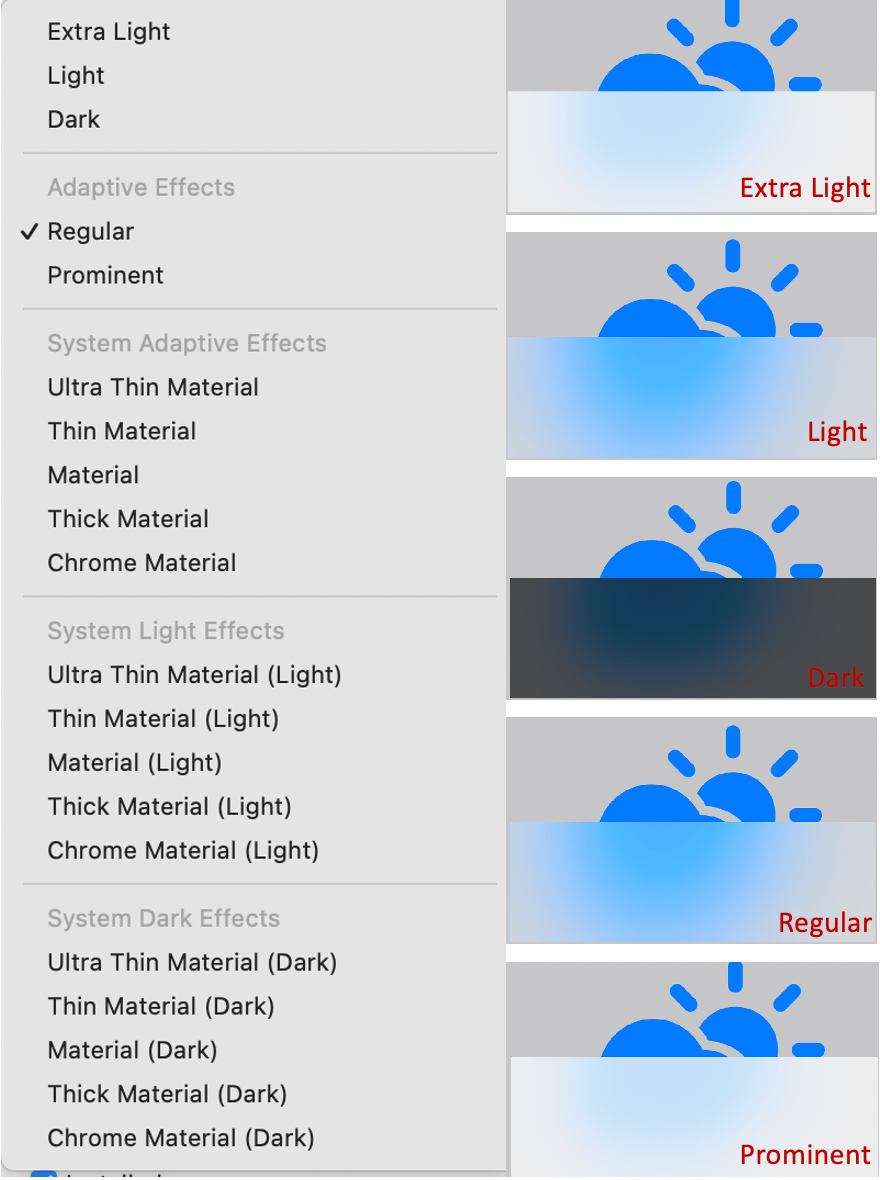This screenshot has width=880, height=1180.
Task: Select Thin Material (Light) effect
Action: tap(163, 719)
